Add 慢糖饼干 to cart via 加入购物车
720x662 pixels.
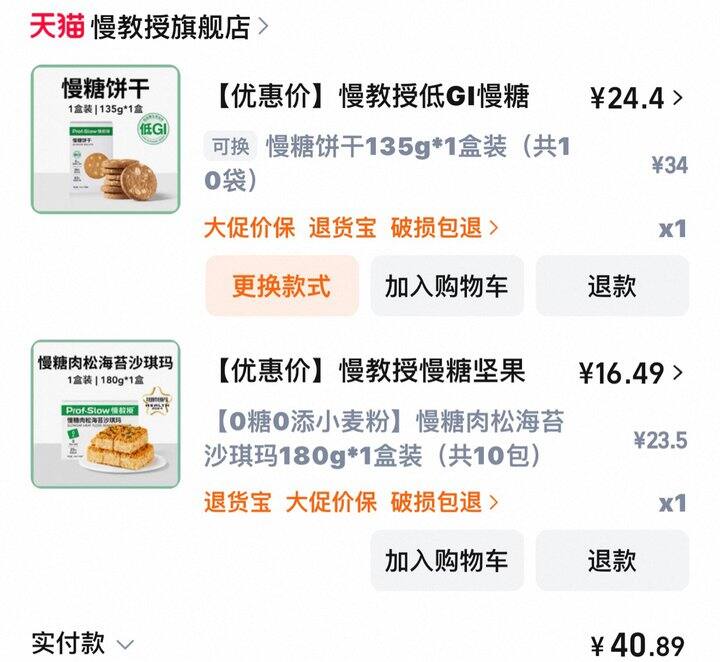pyautogui.click(x=446, y=286)
